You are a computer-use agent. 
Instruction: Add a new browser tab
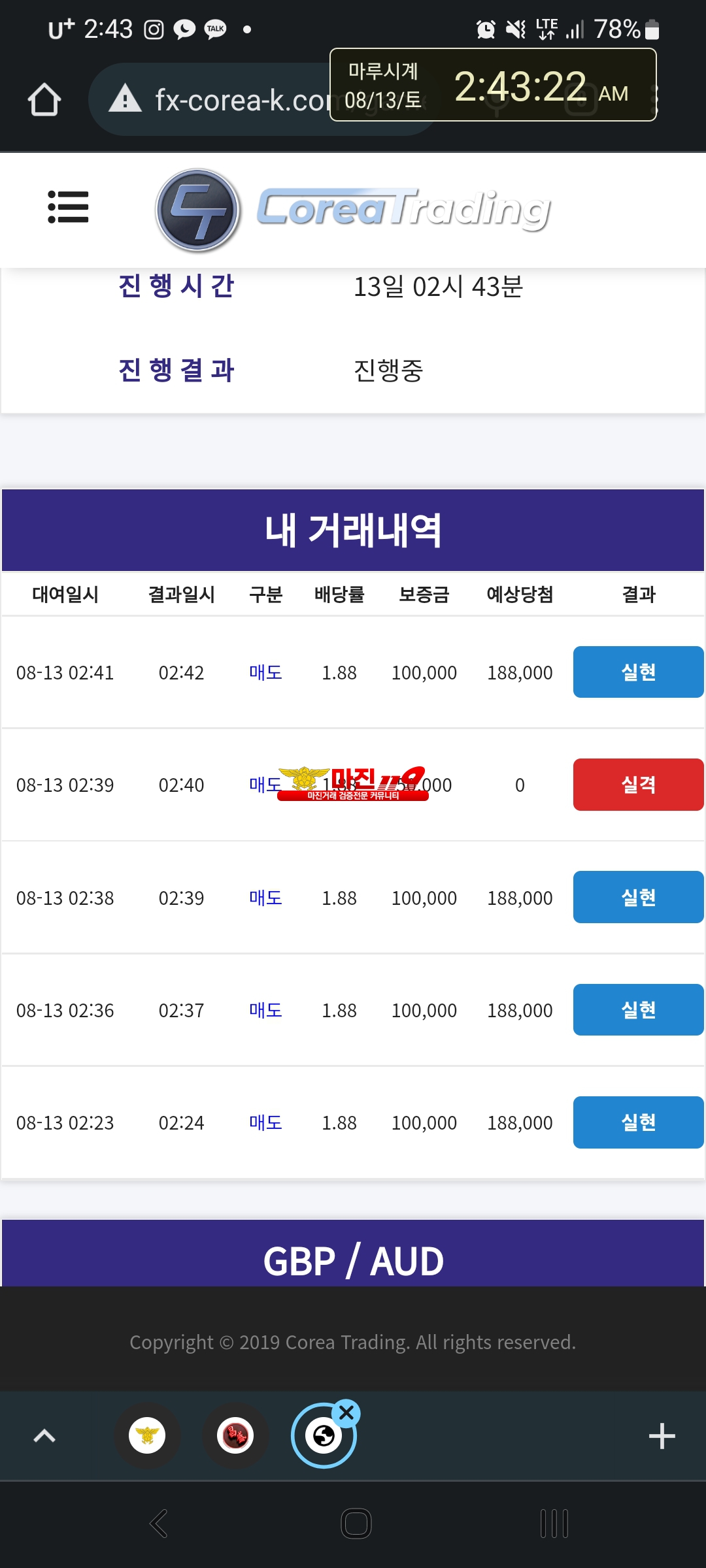(x=662, y=1436)
